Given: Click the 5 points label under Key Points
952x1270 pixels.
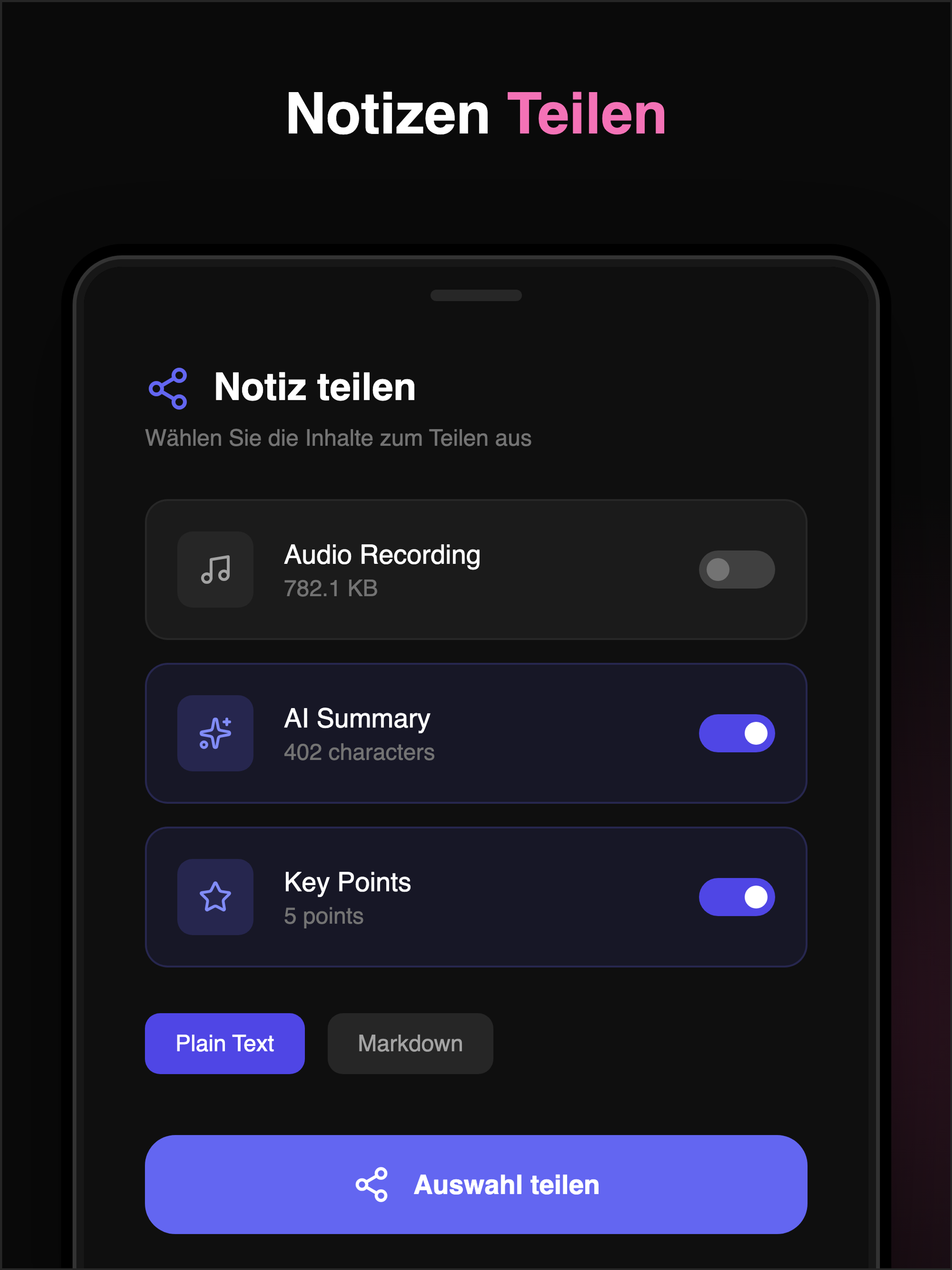Looking at the screenshot, I should click(x=323, y=917).
